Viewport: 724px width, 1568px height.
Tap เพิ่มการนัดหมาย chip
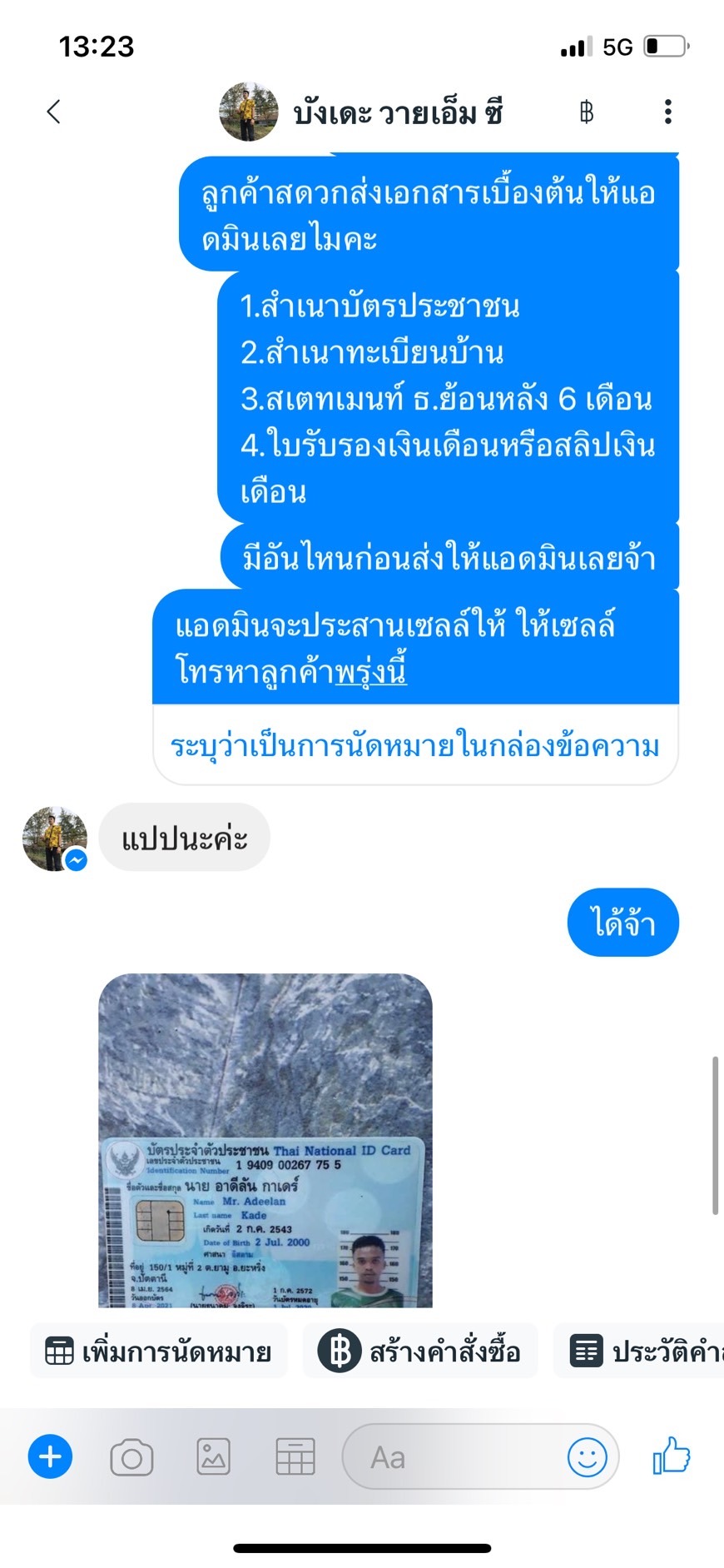tap(159, 1351)
